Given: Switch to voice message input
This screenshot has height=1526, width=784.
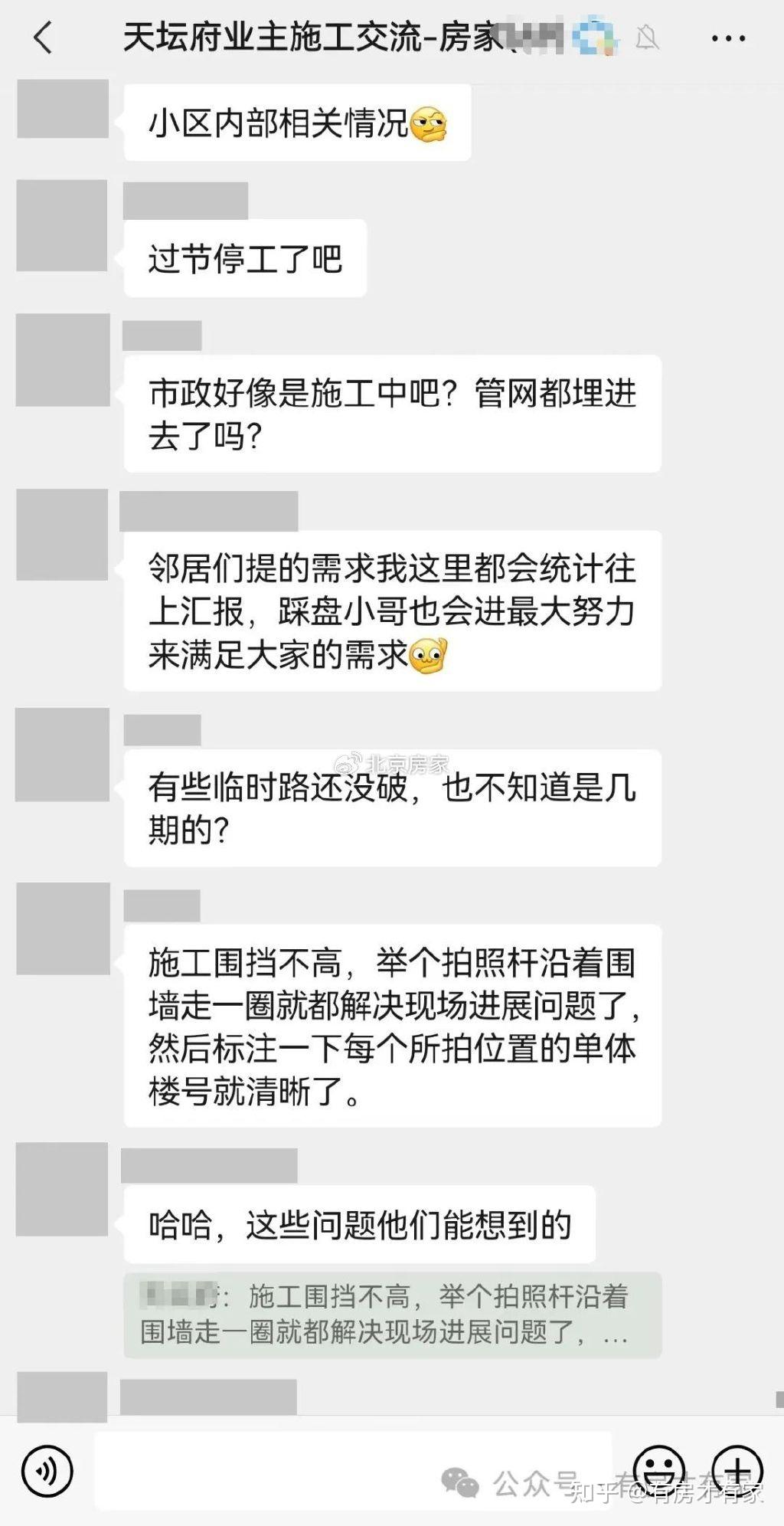Looking at the screenshot, I should click(47, 1471).
